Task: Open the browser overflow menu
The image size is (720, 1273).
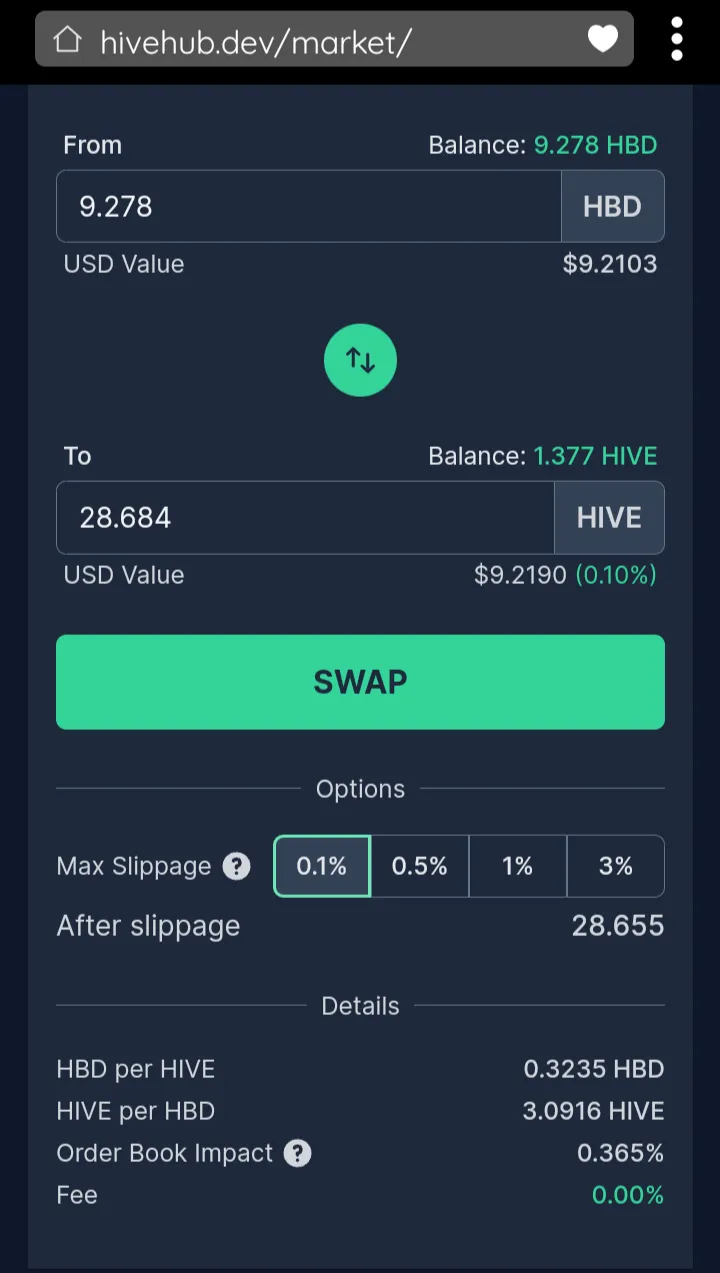Action: click(677, 40)
